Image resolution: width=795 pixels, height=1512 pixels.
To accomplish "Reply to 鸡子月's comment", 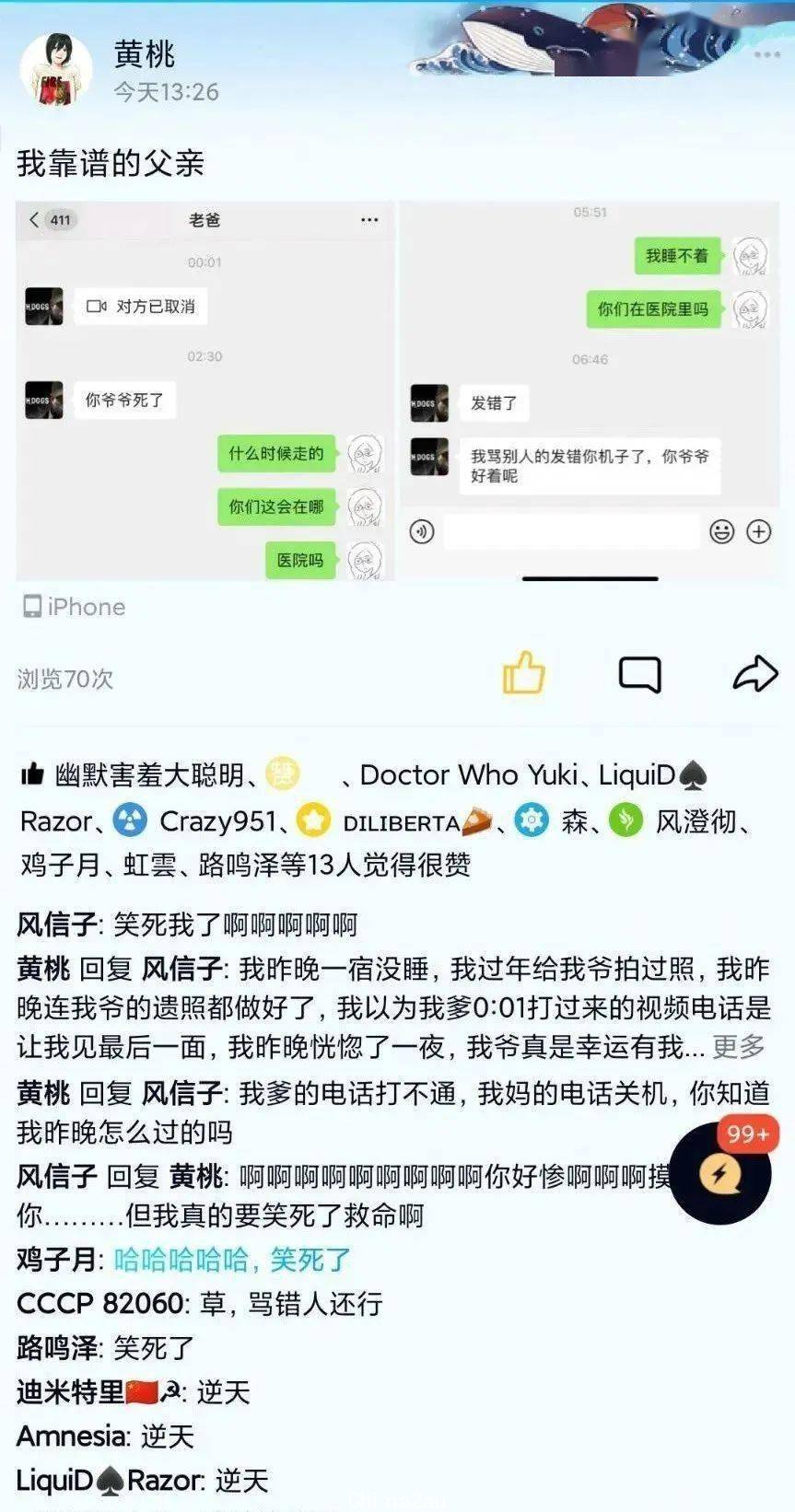I will tap(232, 1259).
